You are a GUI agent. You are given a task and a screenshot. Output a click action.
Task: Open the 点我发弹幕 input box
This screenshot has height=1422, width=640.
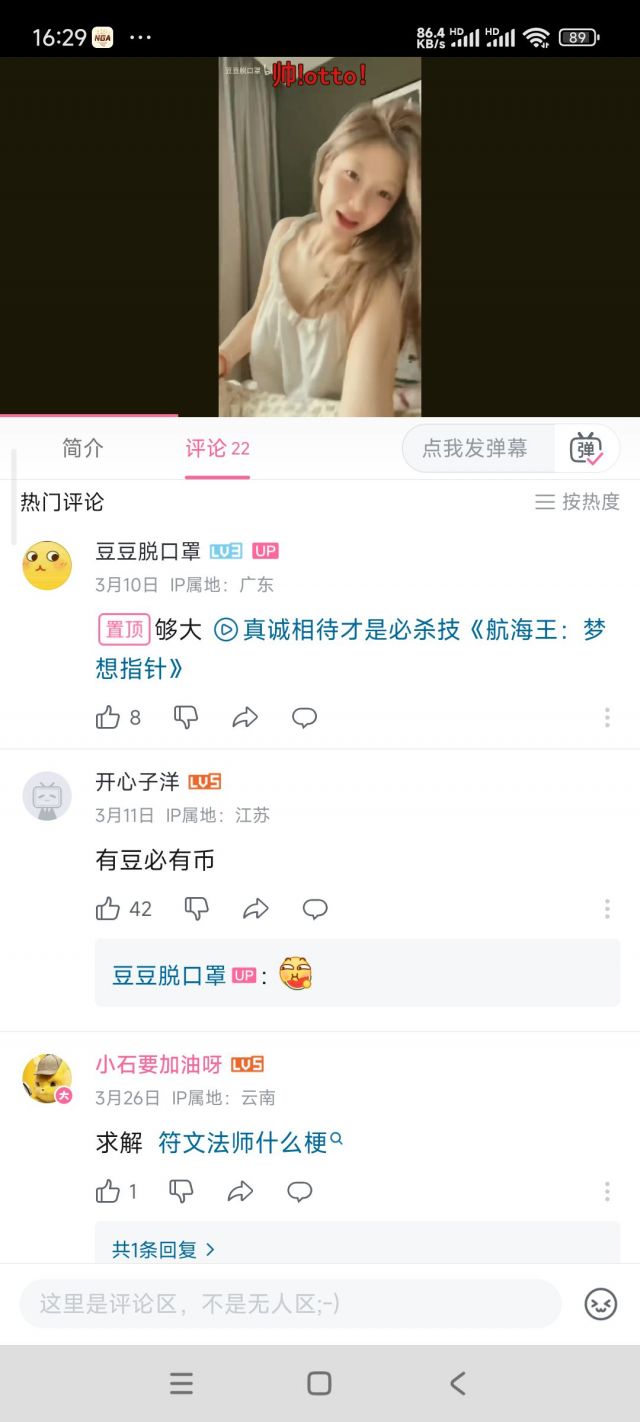coord(476,448)
